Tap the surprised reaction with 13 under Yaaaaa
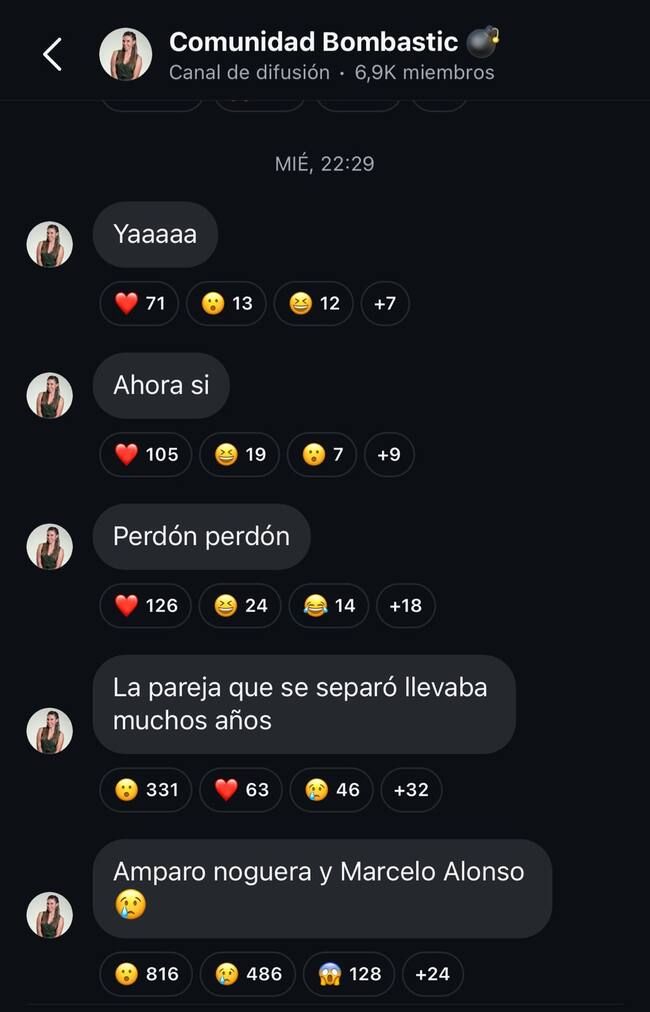 coord(227,304)
